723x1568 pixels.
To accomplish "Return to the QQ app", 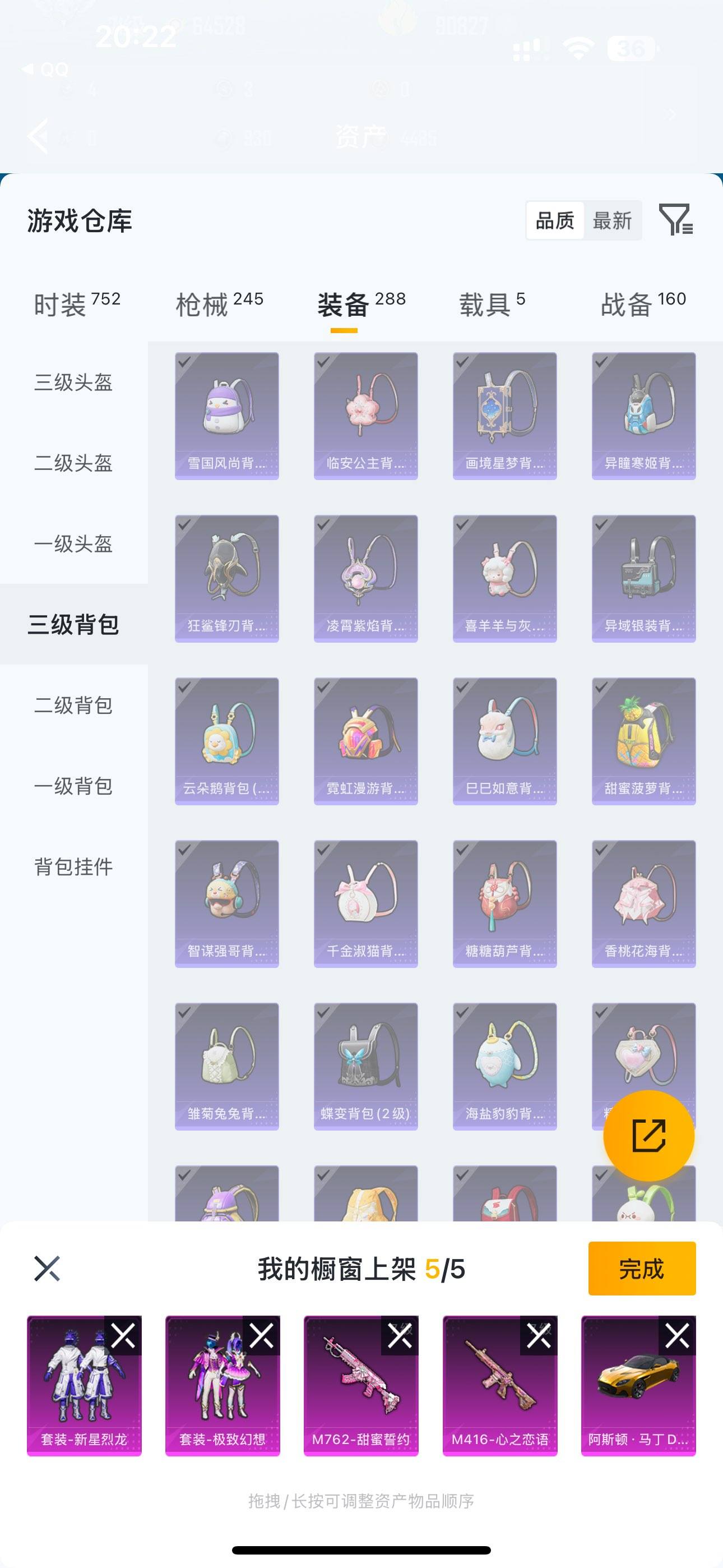I will click(45, 70).
